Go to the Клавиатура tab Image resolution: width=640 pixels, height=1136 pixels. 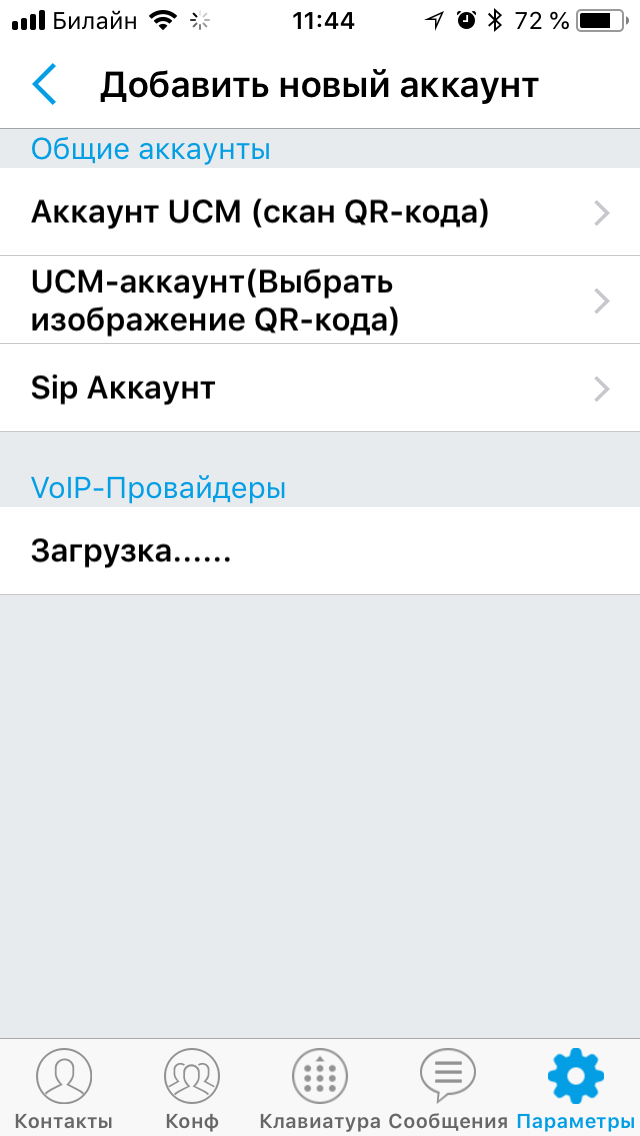click(320, 1088)
